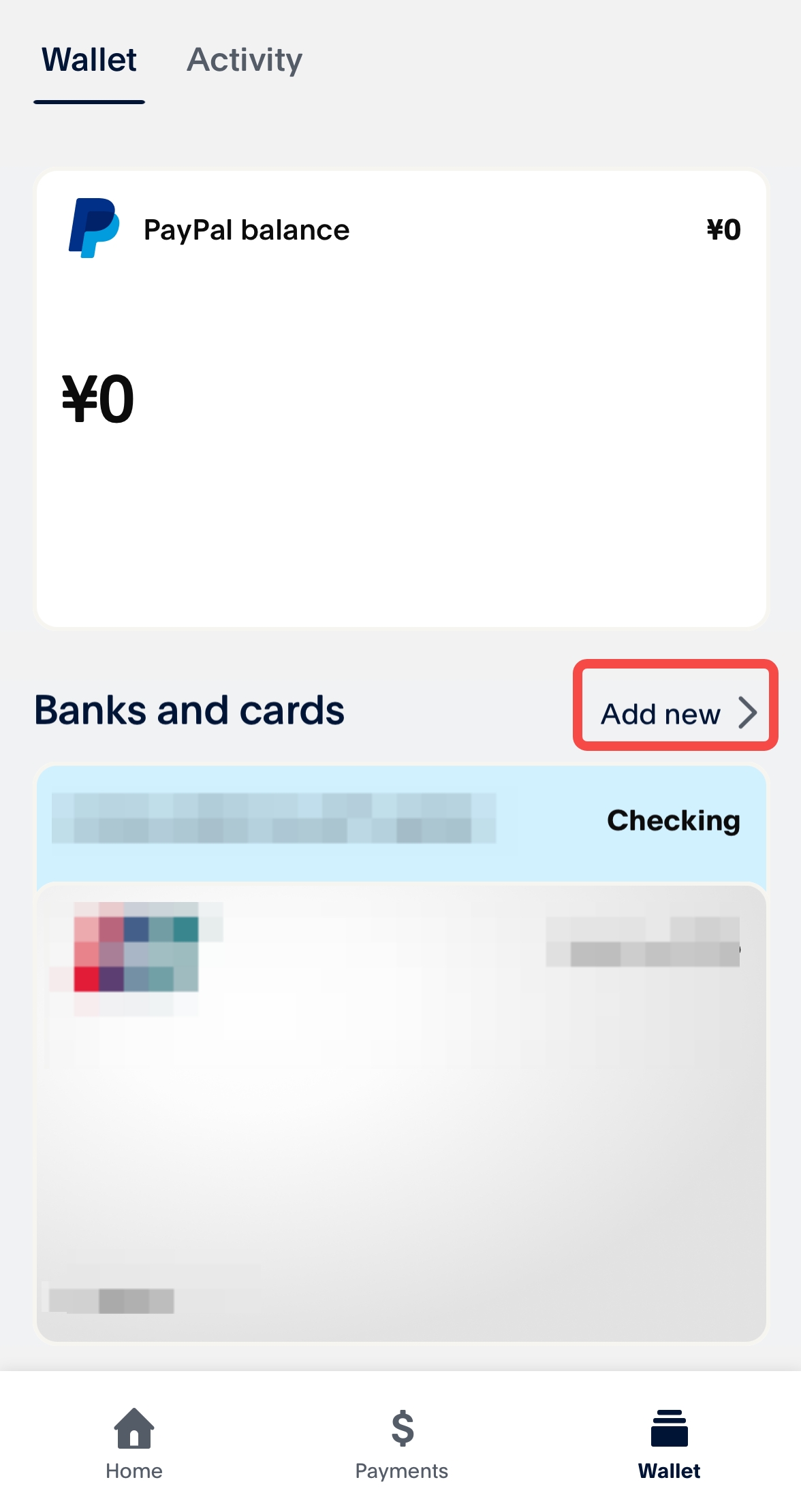Open the Checking bank account card

(400, 822)
